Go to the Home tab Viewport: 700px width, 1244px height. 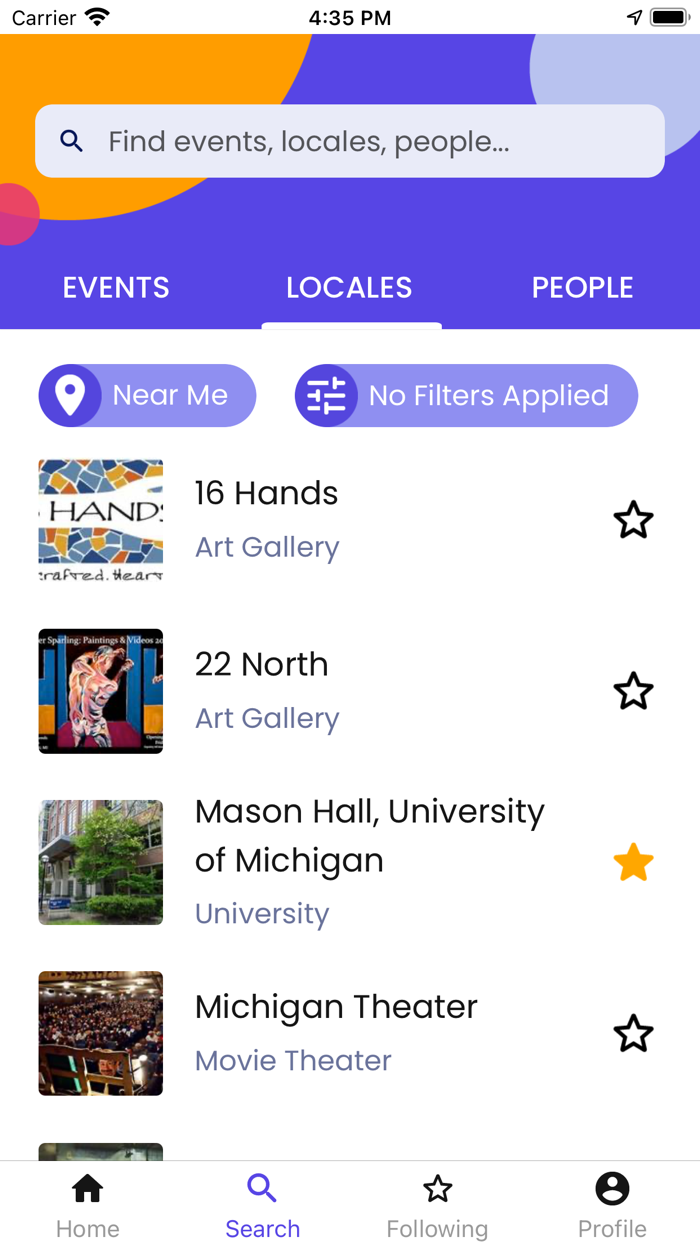(88, 1205)
